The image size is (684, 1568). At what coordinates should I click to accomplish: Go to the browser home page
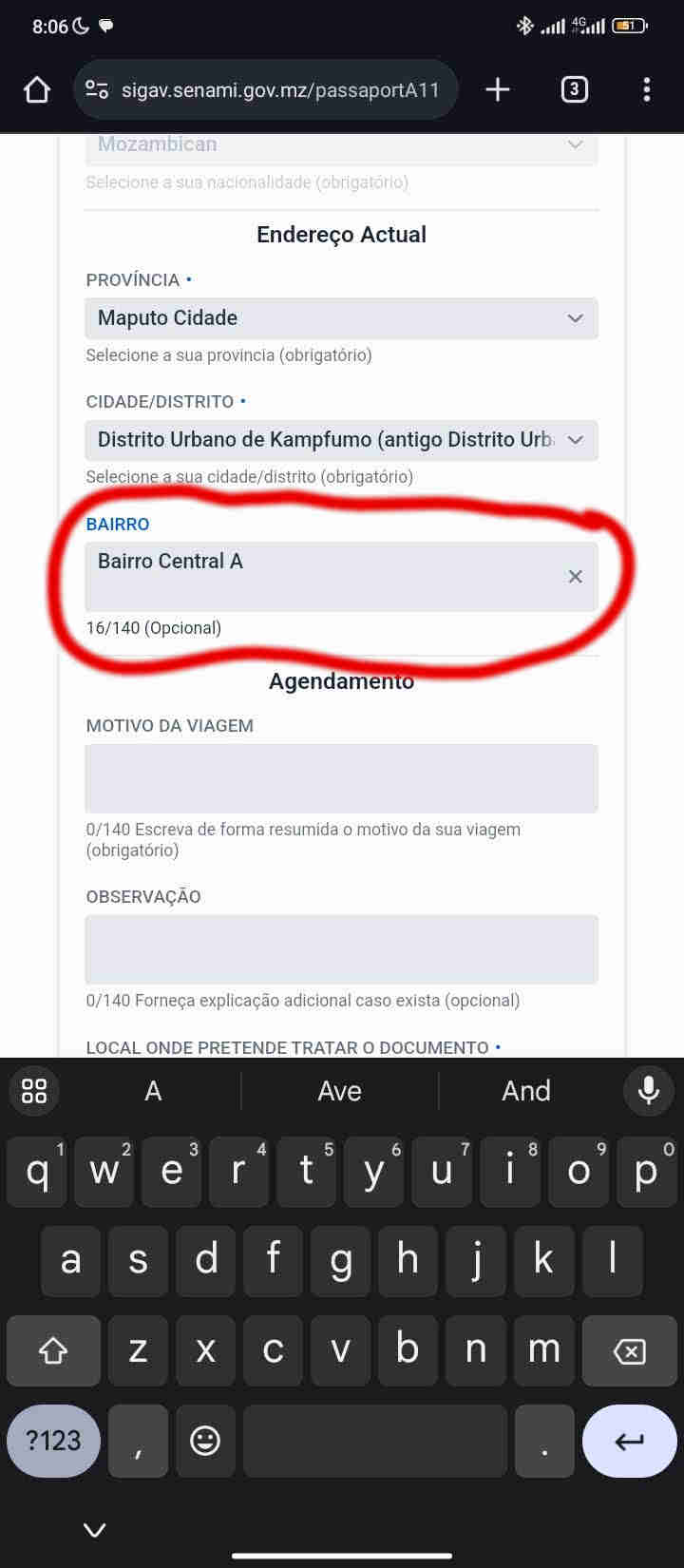(x=37, y=90)
